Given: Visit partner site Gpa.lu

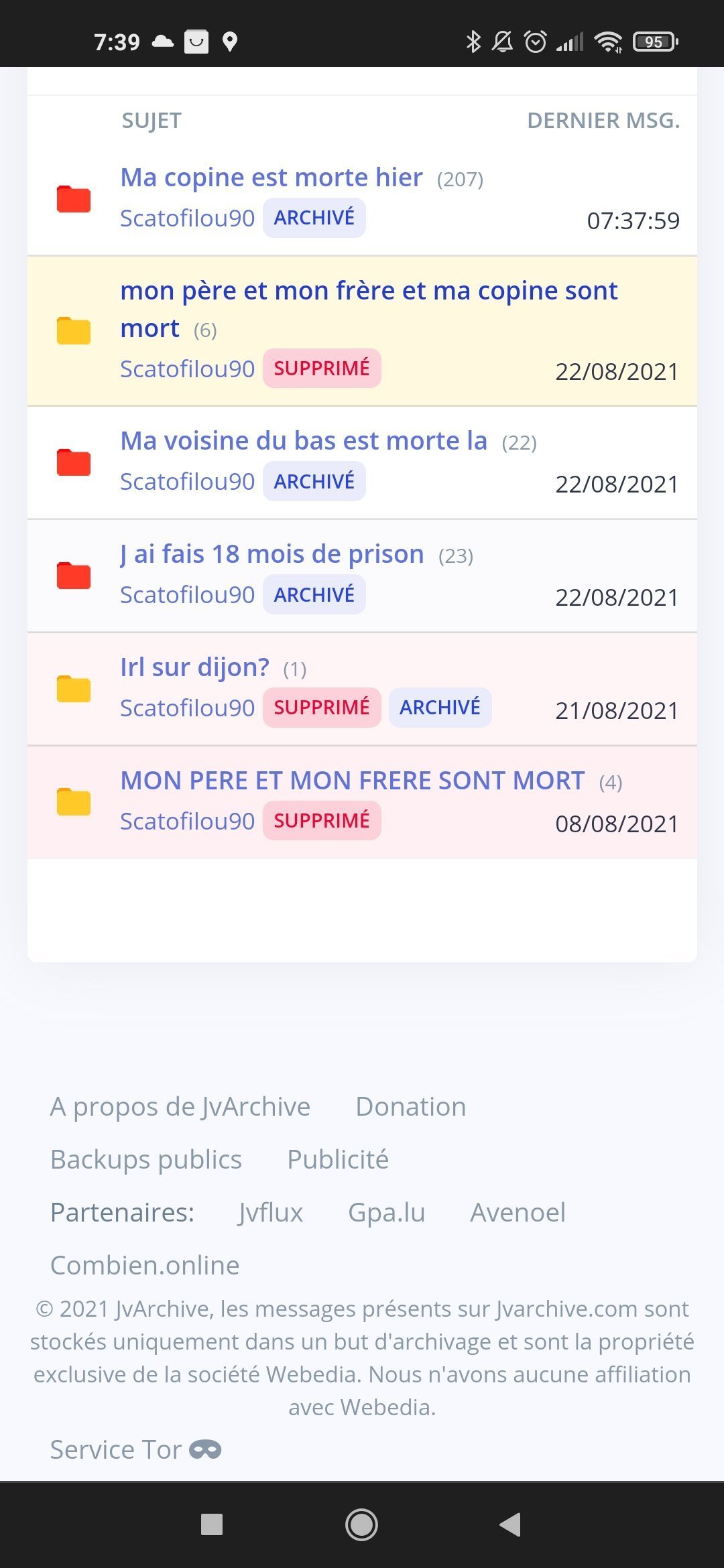Looking at the screenshot, I should [387, 1213].
